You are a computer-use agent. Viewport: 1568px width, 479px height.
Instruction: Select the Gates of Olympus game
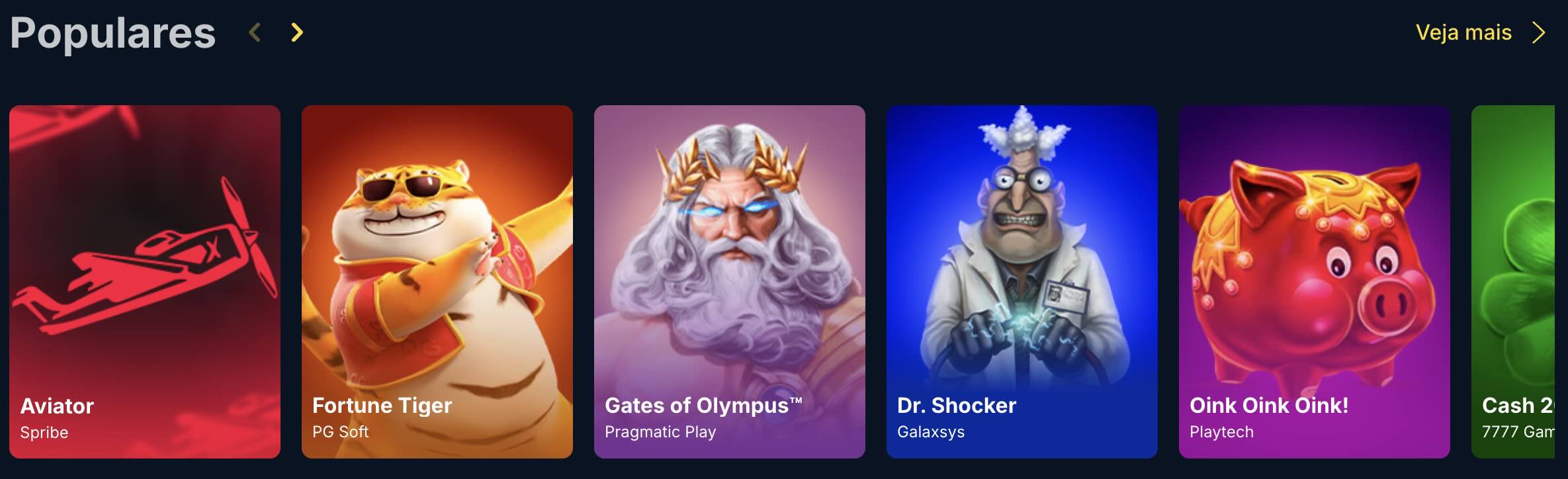click(x=730, y=281)
